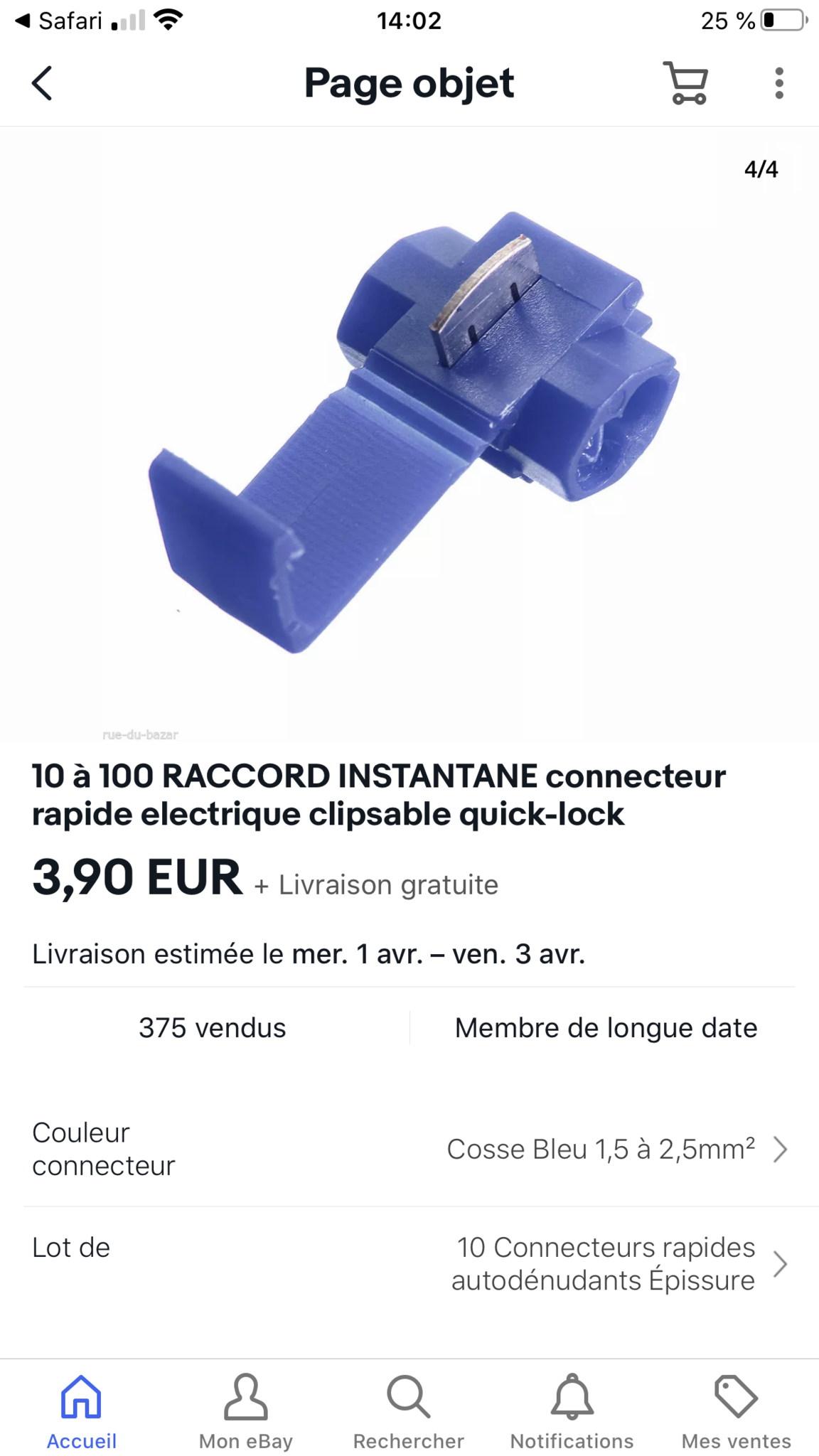This screenshot has height=1456, width=819.
Task: Open the Mon eBay tab
Action: [x=245, y=1412]
